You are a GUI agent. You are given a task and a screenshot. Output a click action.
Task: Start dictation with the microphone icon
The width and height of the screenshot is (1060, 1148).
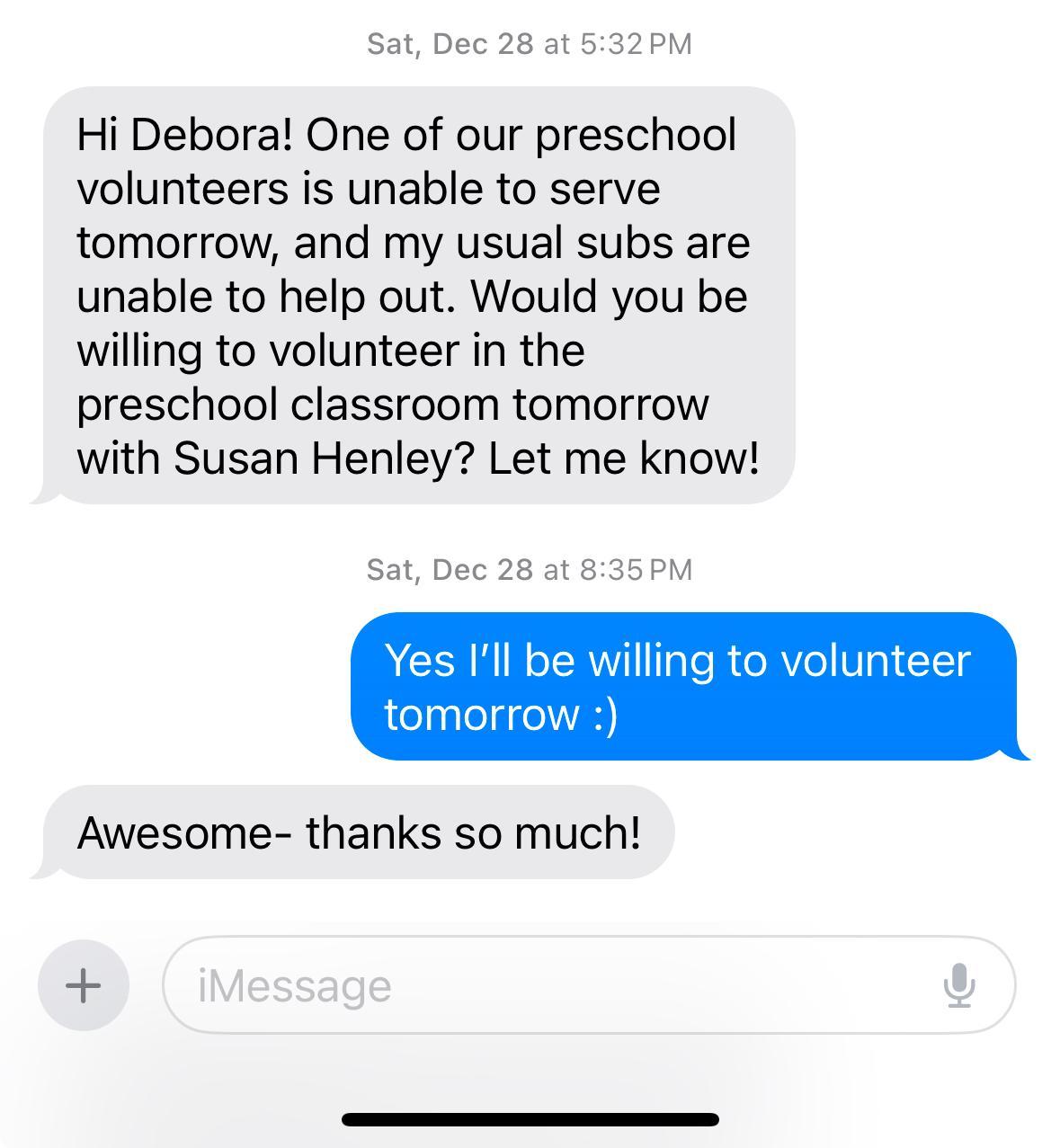pos(959,985)
